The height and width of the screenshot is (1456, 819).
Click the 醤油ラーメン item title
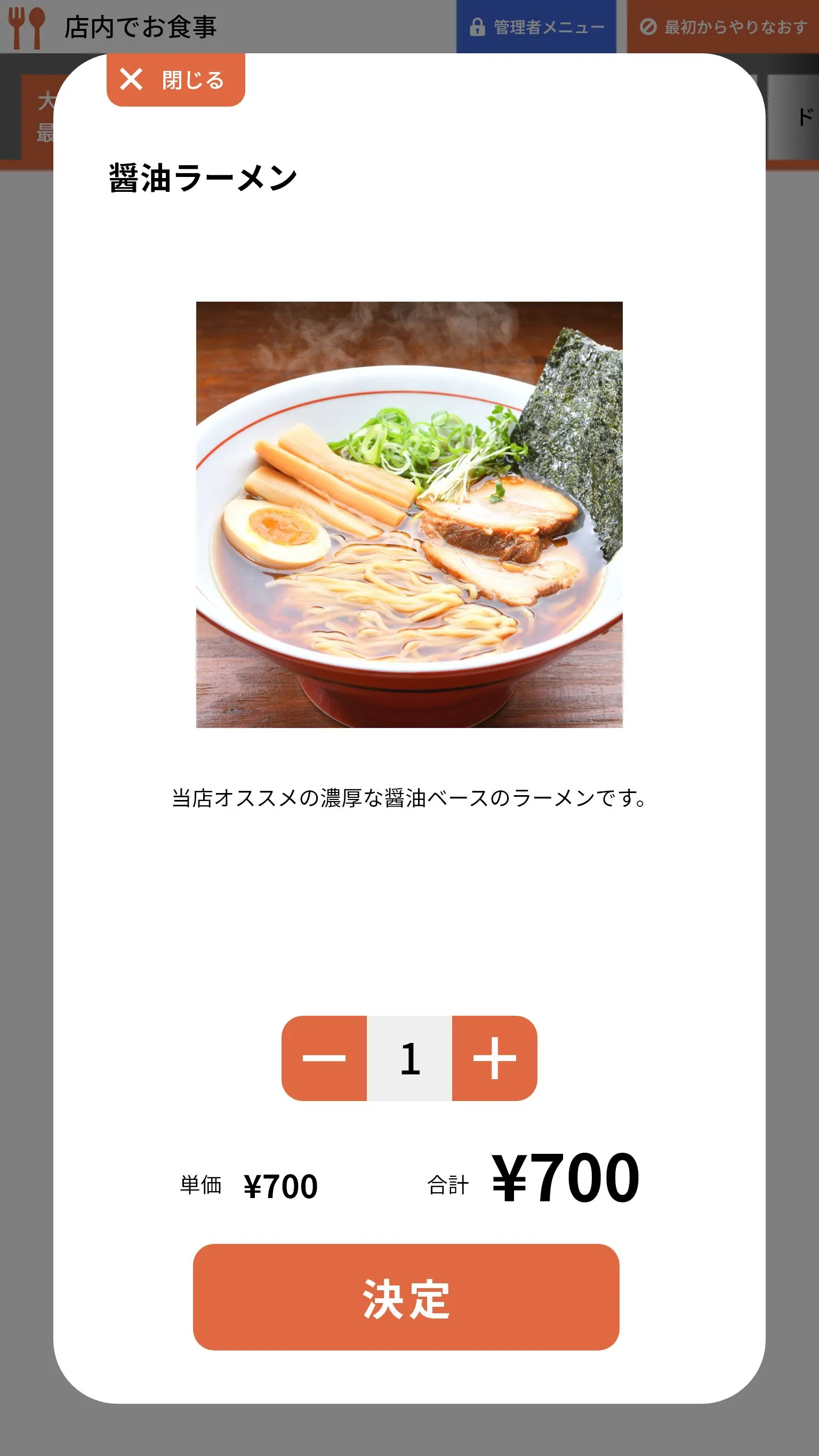(201, 176)
